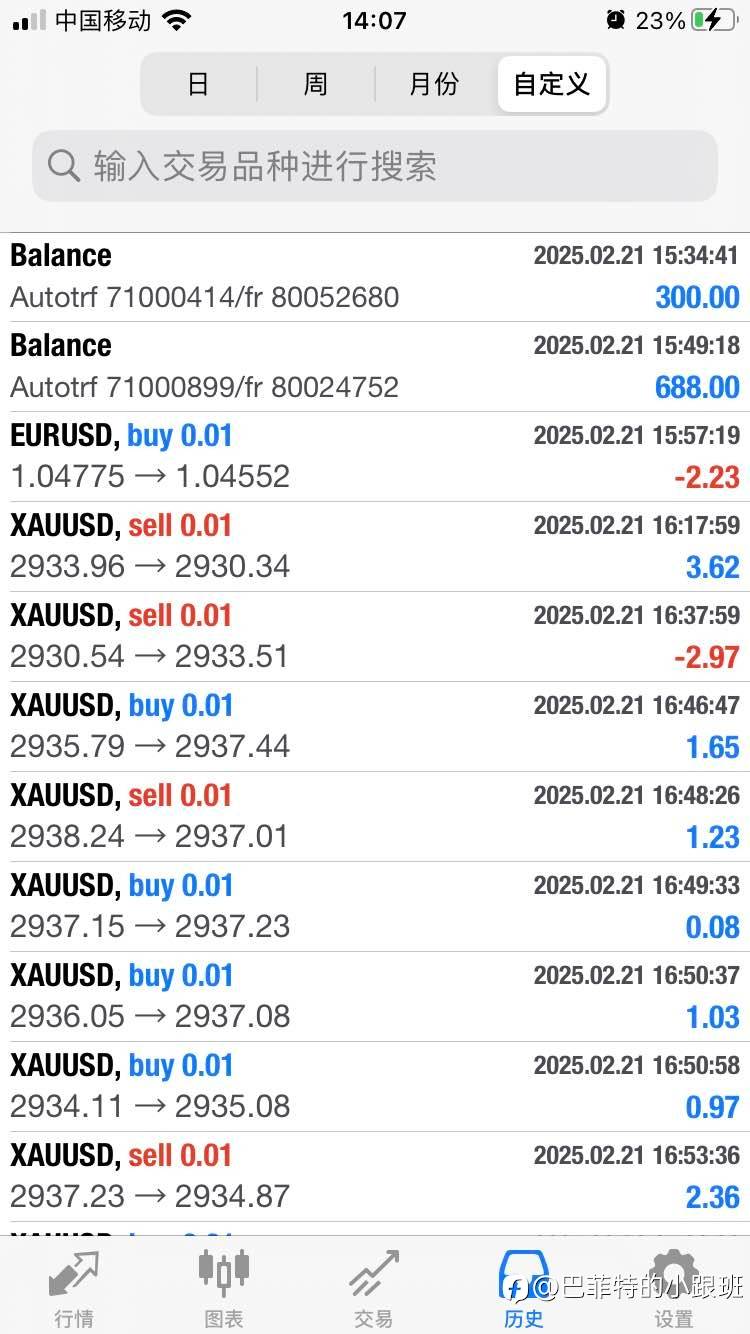Open the XAUUSD sell trade with 3.62 profit
This screenshot has height=1334, width=750.
click(375, 547)
